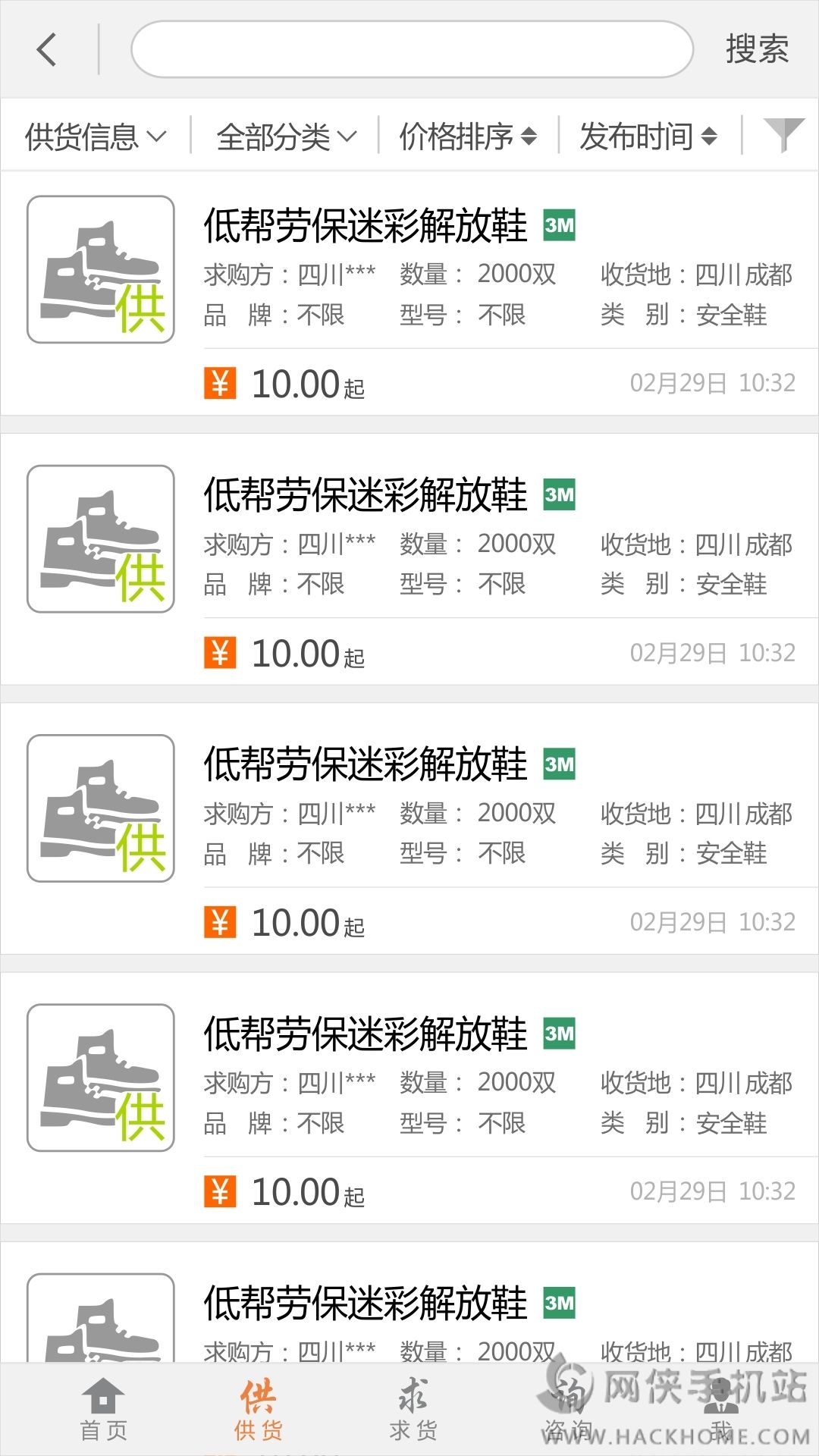The height and width of the screenshot is (1456, 819).
Task: Hit the 搜索 button
Action: (757, 50)
